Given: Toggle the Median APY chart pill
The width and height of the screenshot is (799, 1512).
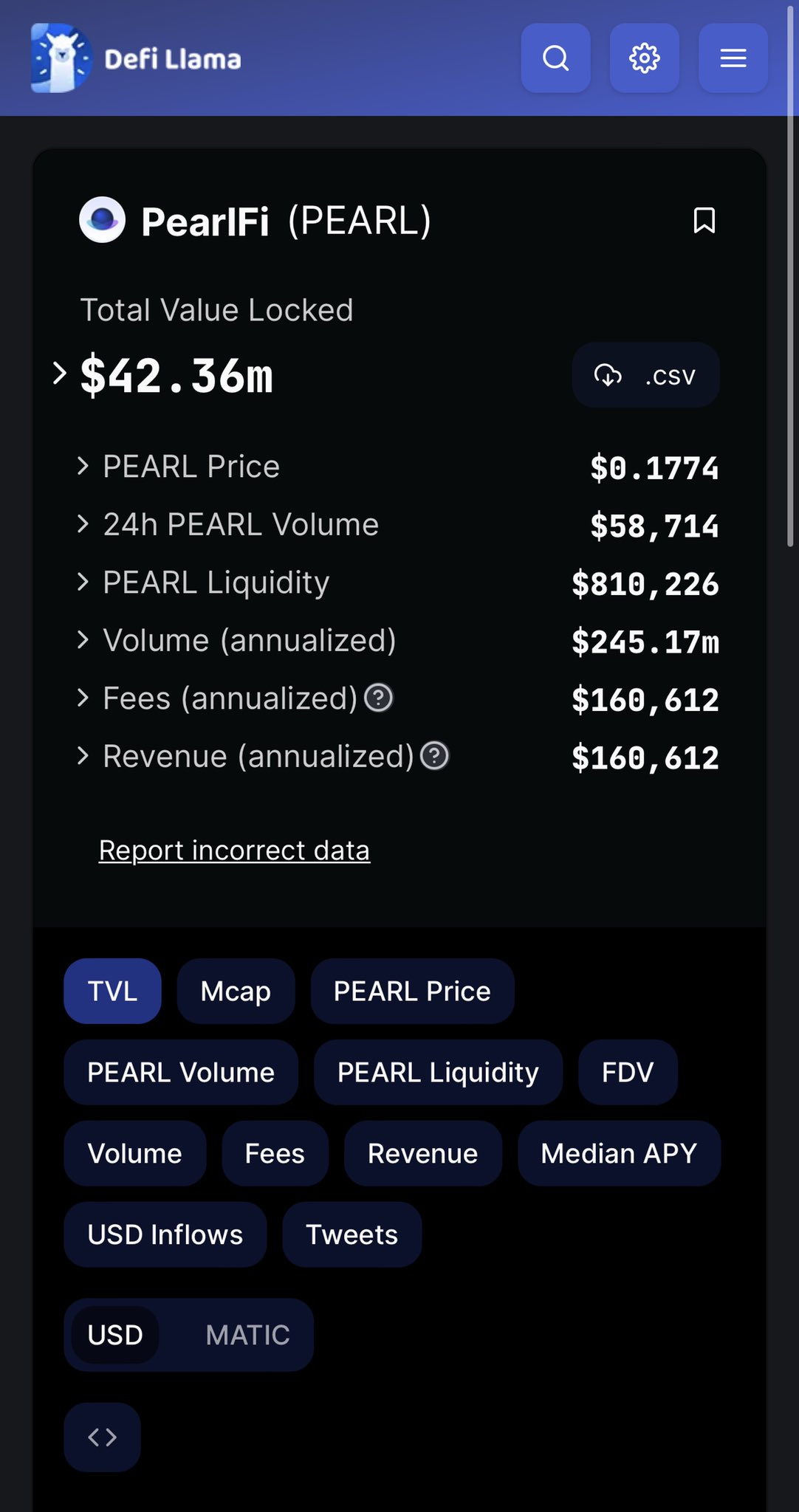Looking at the screenshot, I should tap(618, 1152).
